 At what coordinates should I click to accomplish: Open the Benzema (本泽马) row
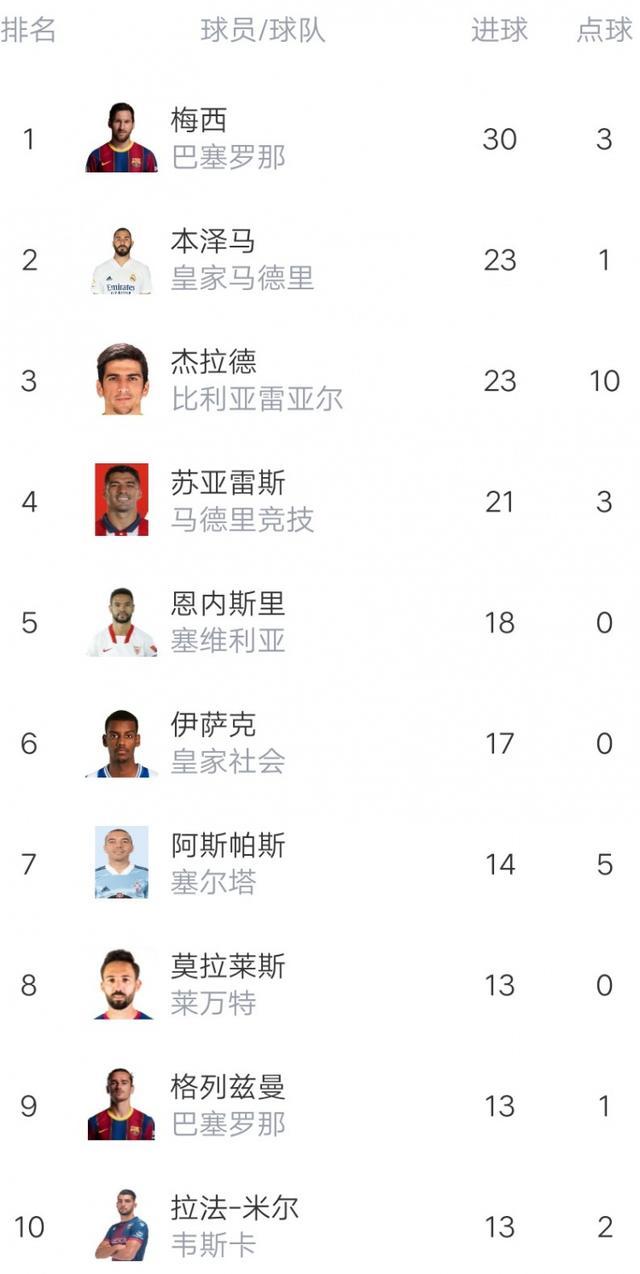click(212, 242)
